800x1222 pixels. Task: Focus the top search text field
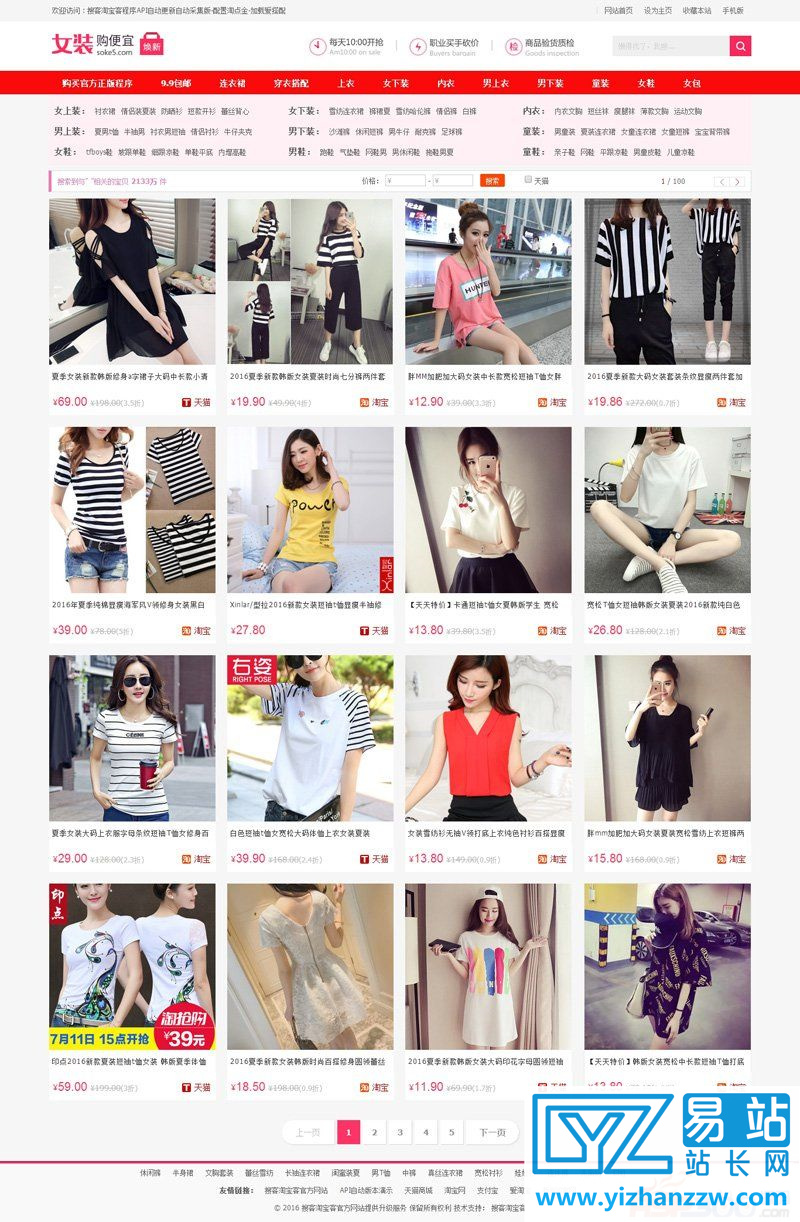pos(670,46)
